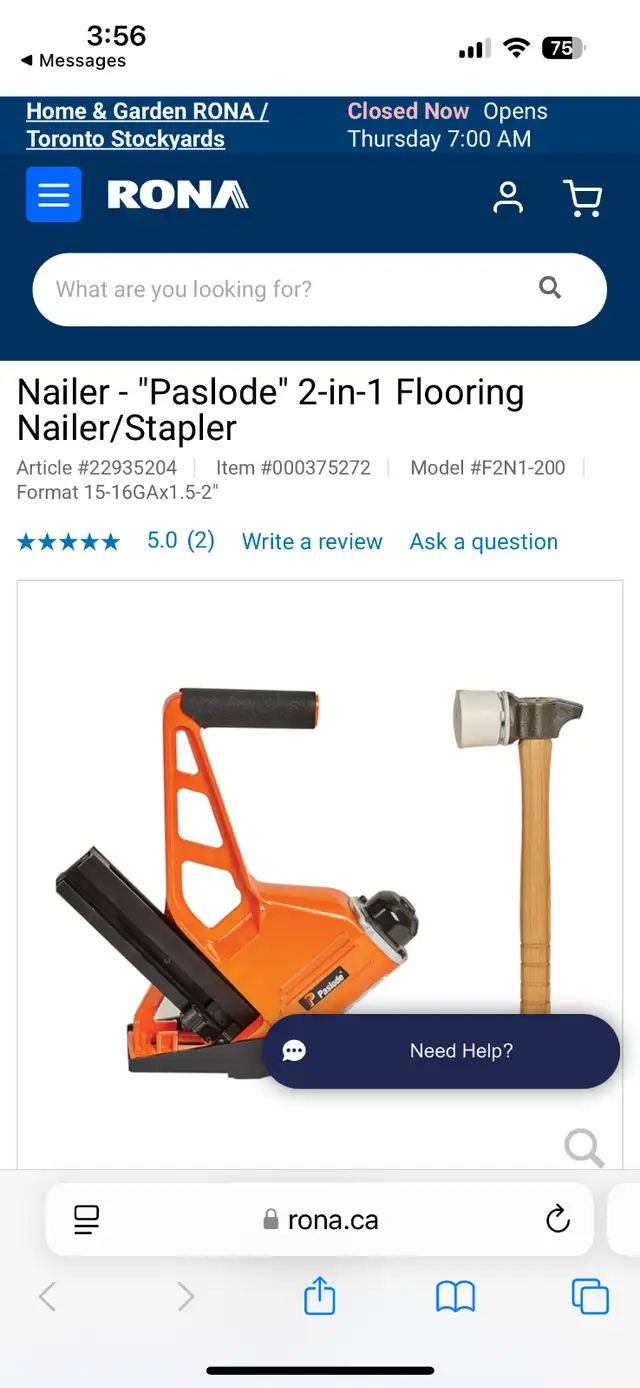Select 'Write a review' link

coord(312,541)
